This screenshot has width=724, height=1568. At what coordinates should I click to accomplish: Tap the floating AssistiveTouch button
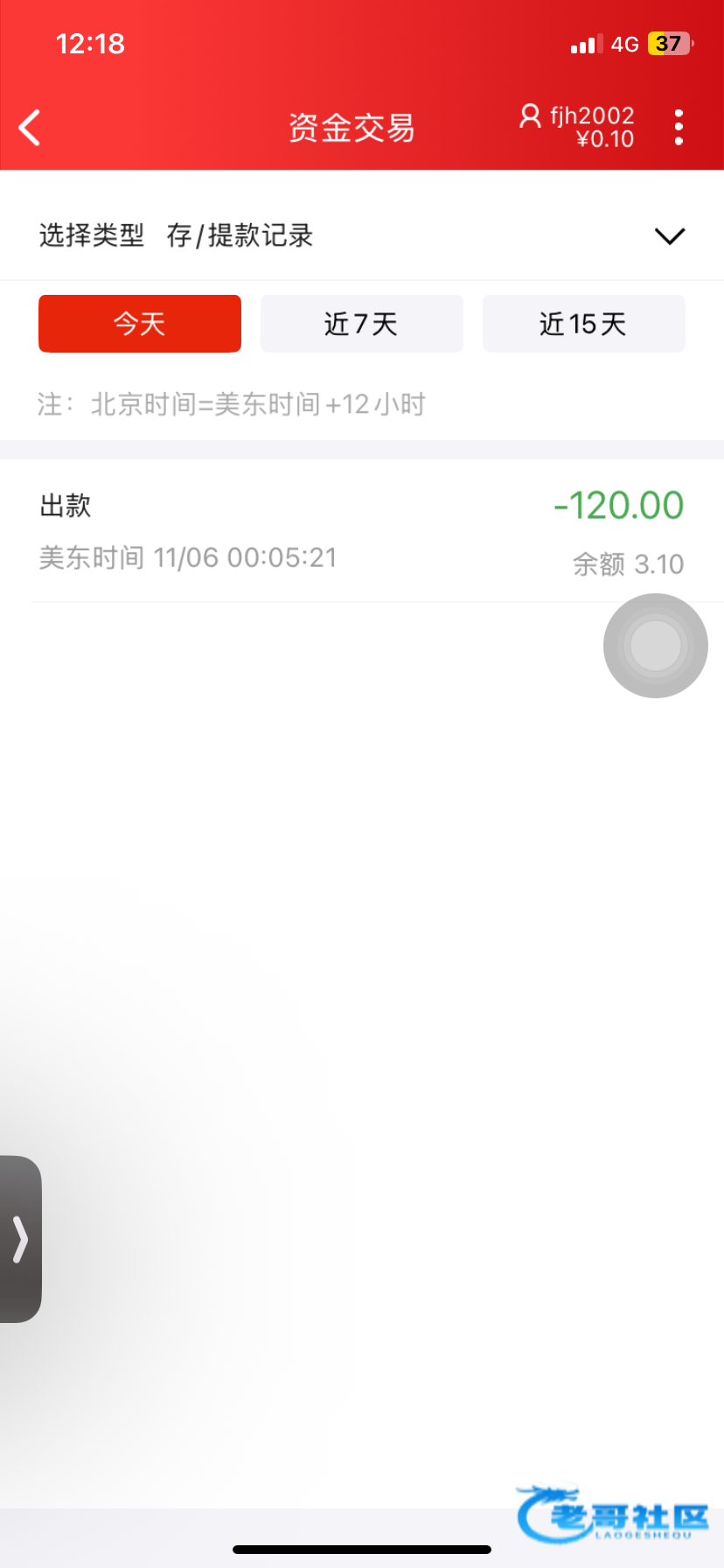tap(655, 646)
